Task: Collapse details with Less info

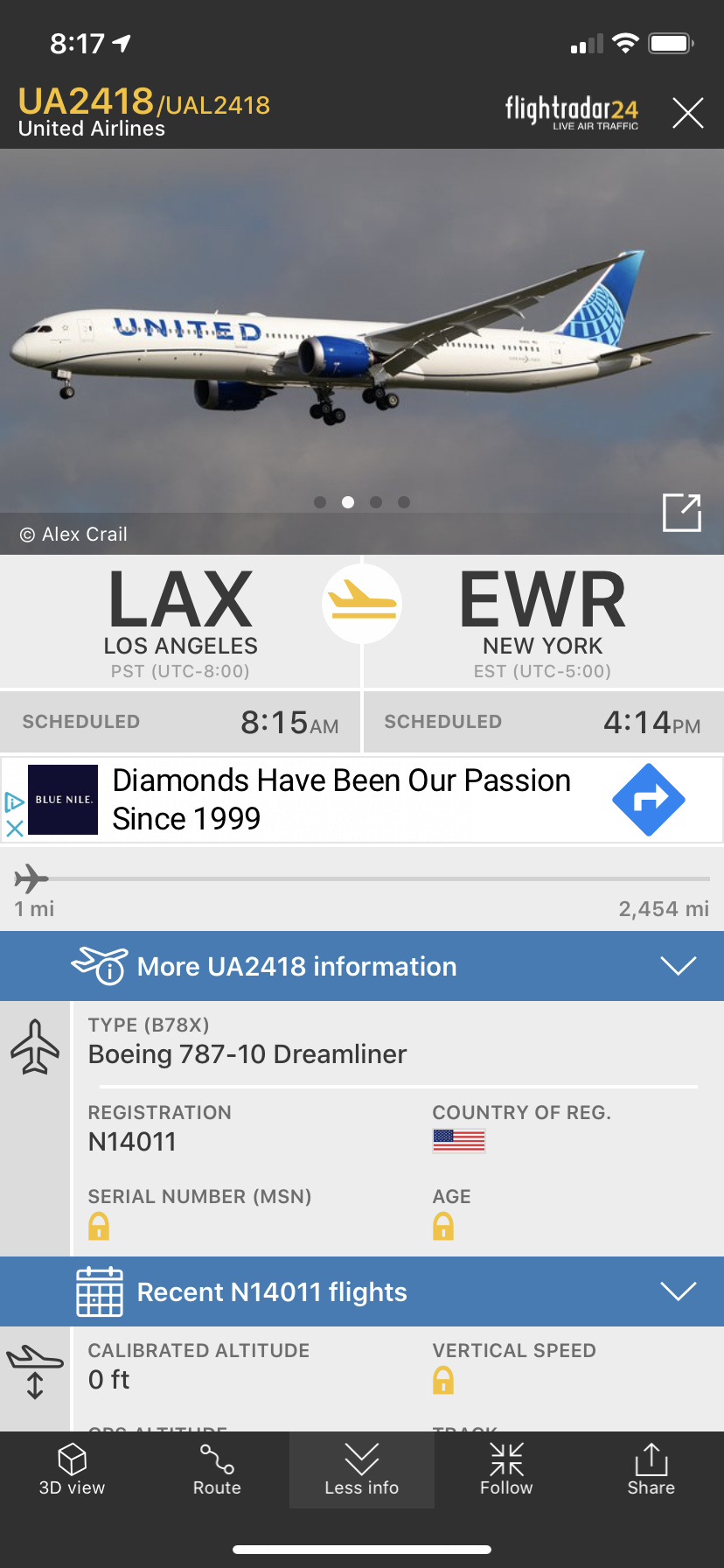Action: [361, 1470]
